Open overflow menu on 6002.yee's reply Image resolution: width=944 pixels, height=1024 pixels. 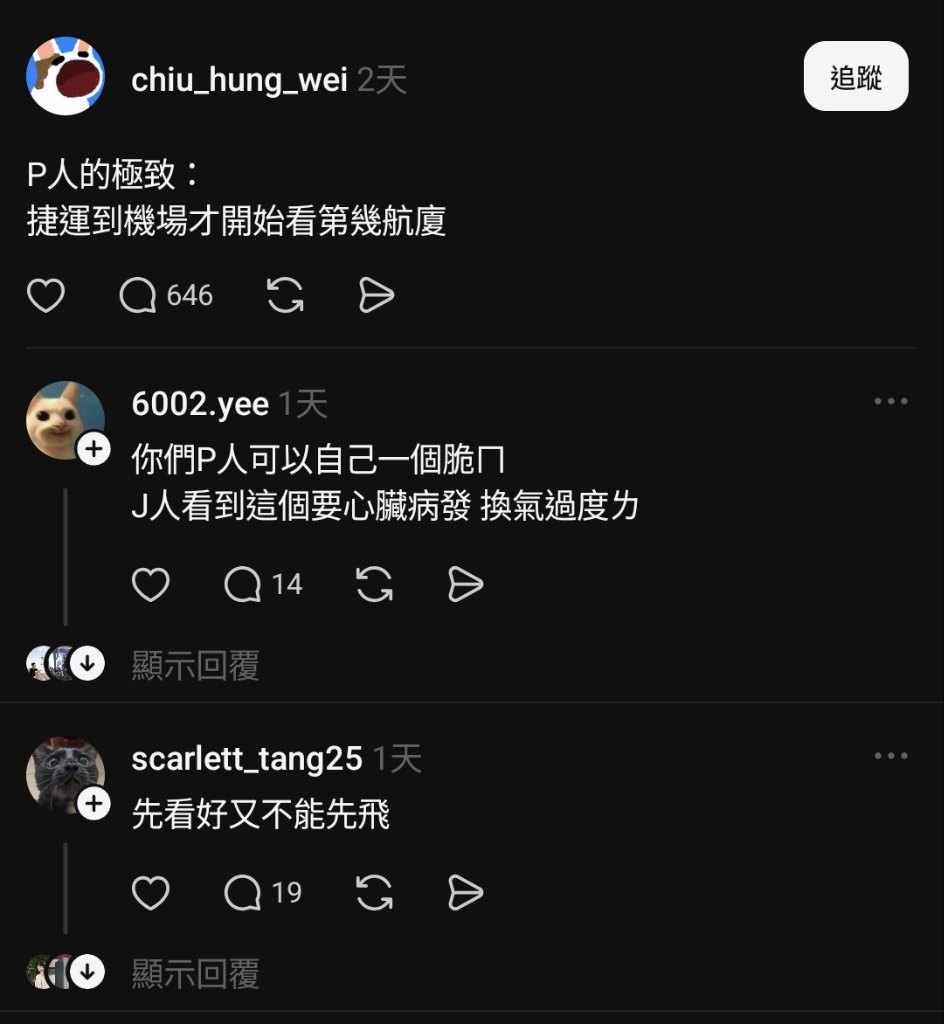[890, 402]
